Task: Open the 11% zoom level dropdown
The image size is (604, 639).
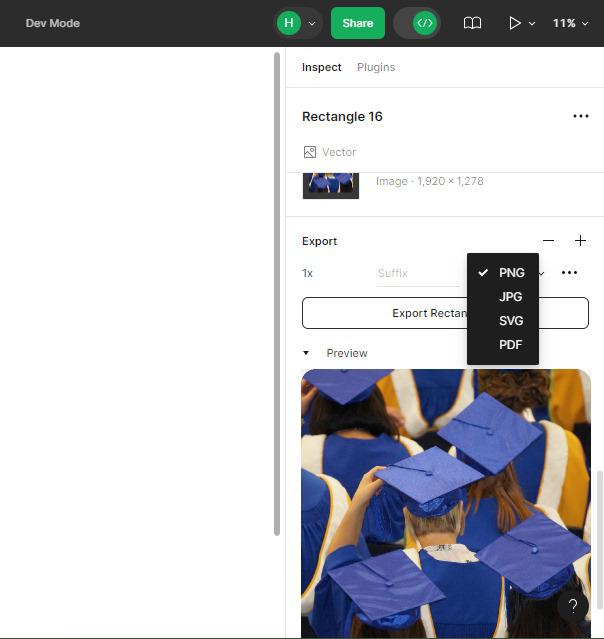Action: coord(570,23)
